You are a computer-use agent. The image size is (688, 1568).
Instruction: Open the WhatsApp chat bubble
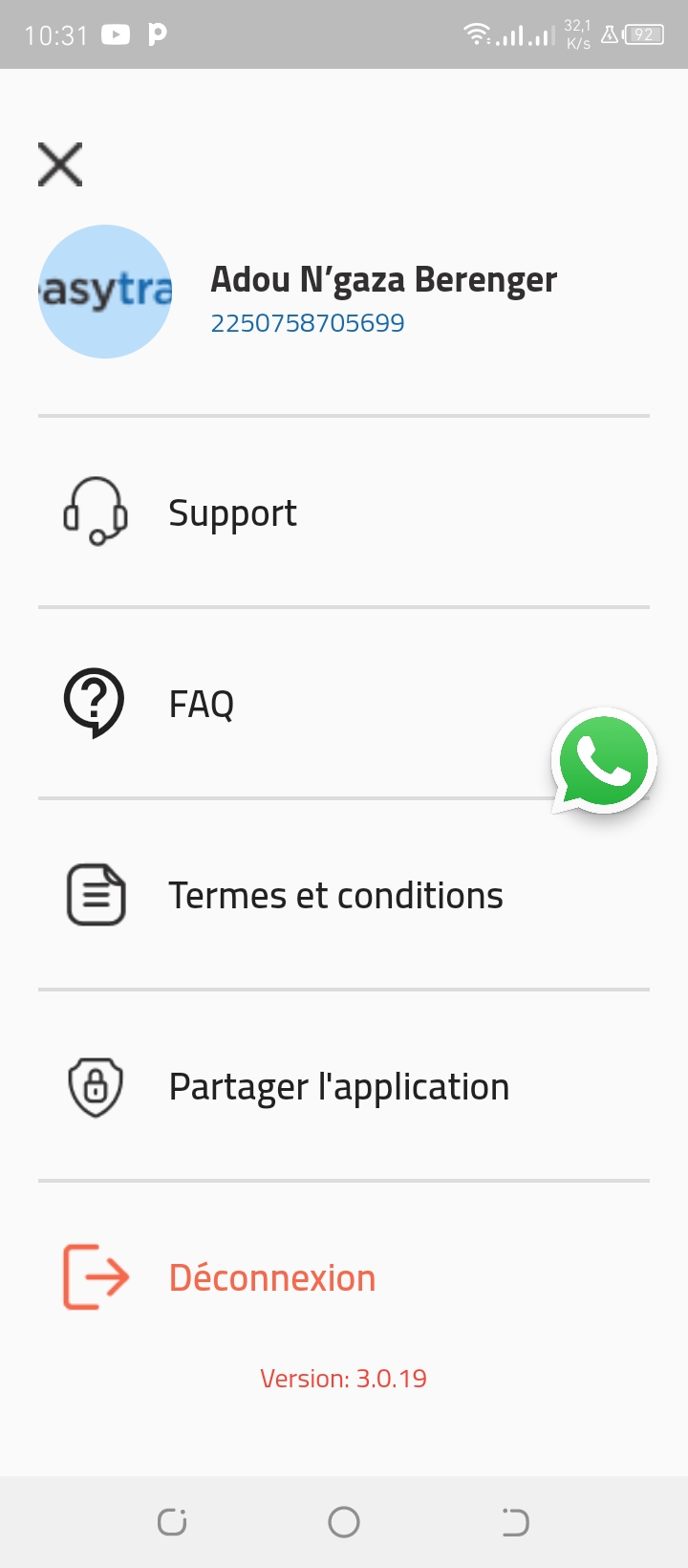tap(603, 762)
